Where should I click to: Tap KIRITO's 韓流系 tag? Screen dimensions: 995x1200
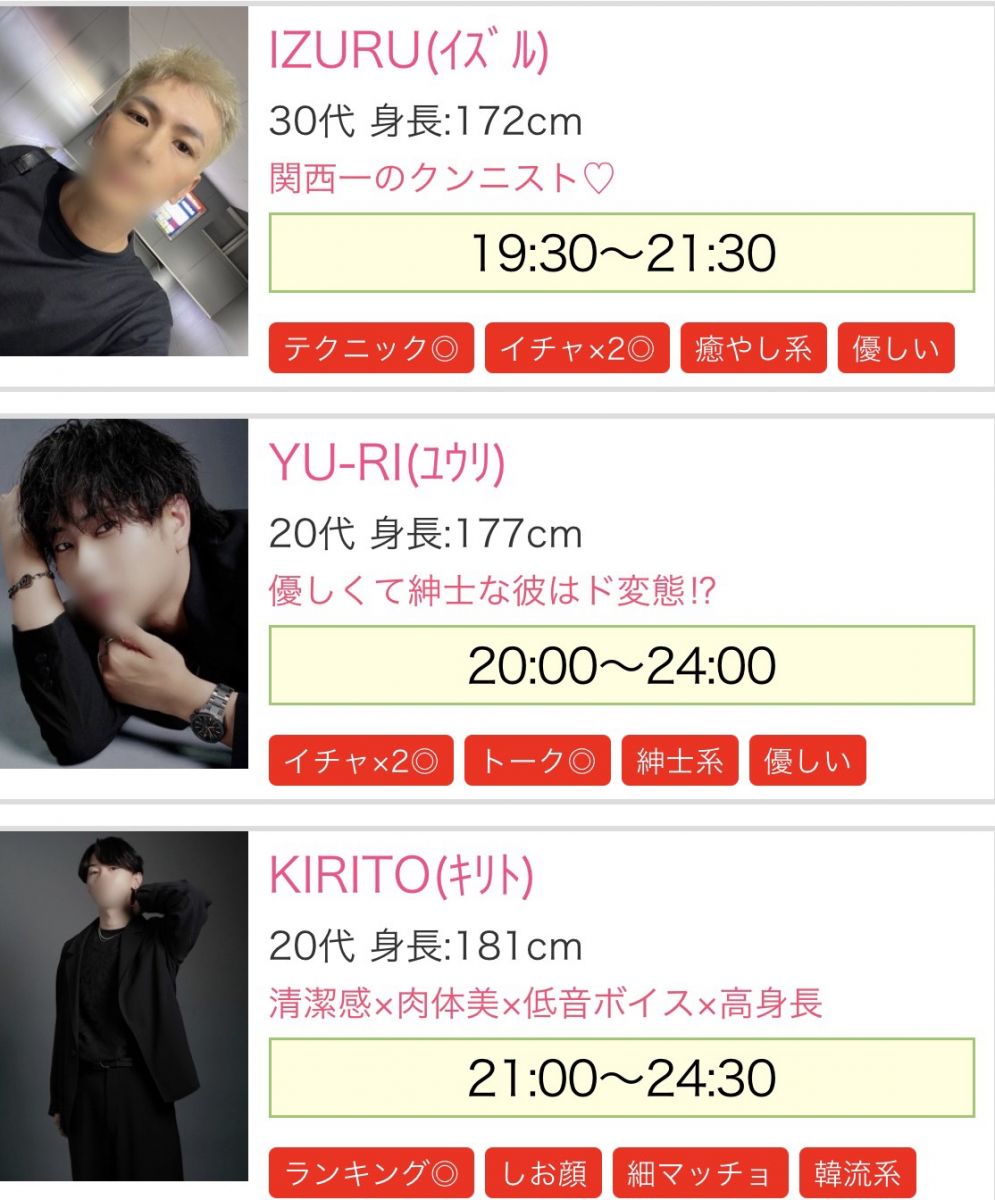(x=857, y=1173)
